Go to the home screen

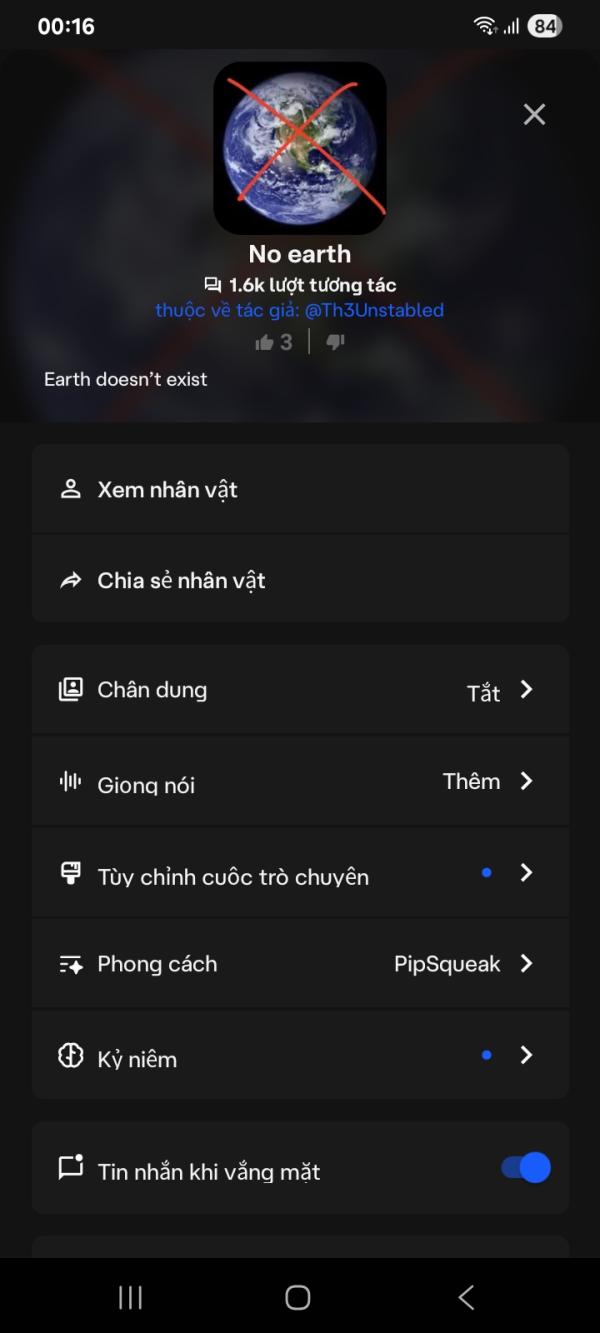point(298,1297)
